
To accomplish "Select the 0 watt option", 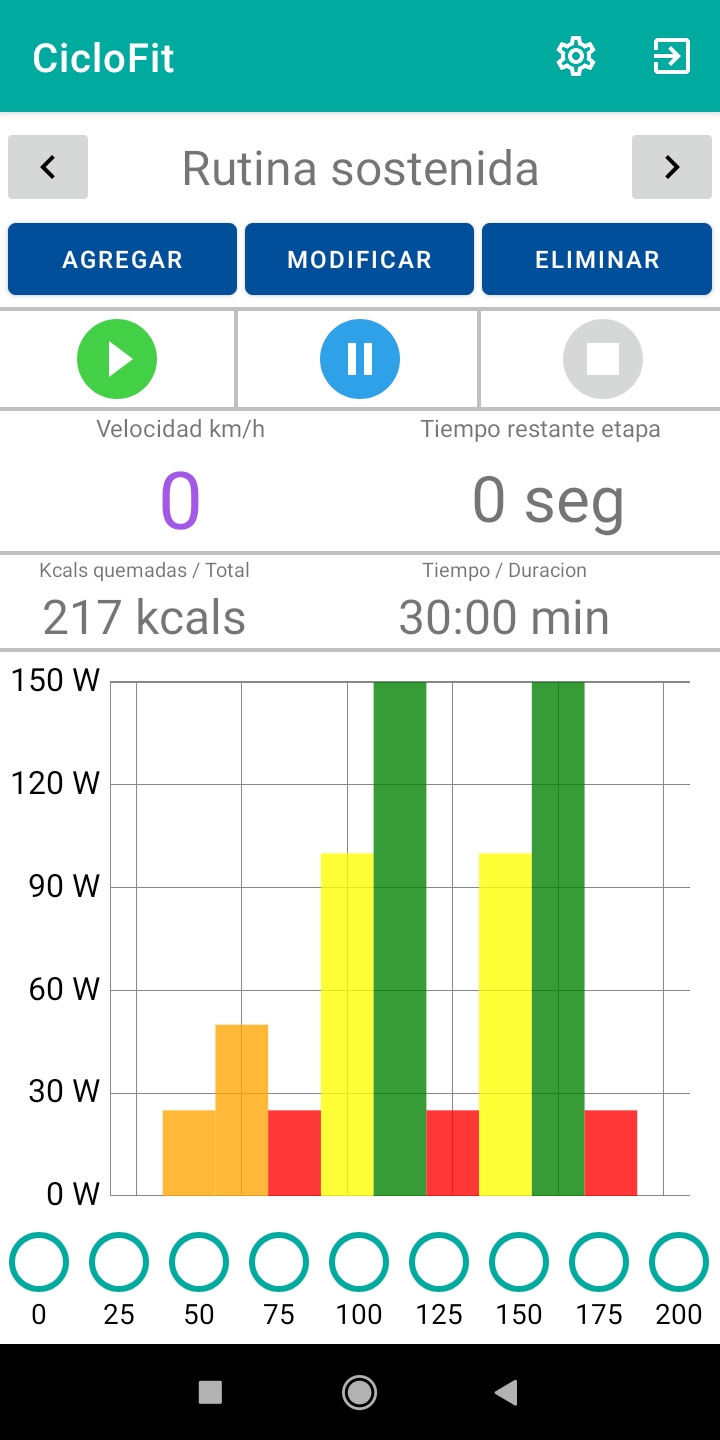I will pyautogui.click(x=39, y=1262).
